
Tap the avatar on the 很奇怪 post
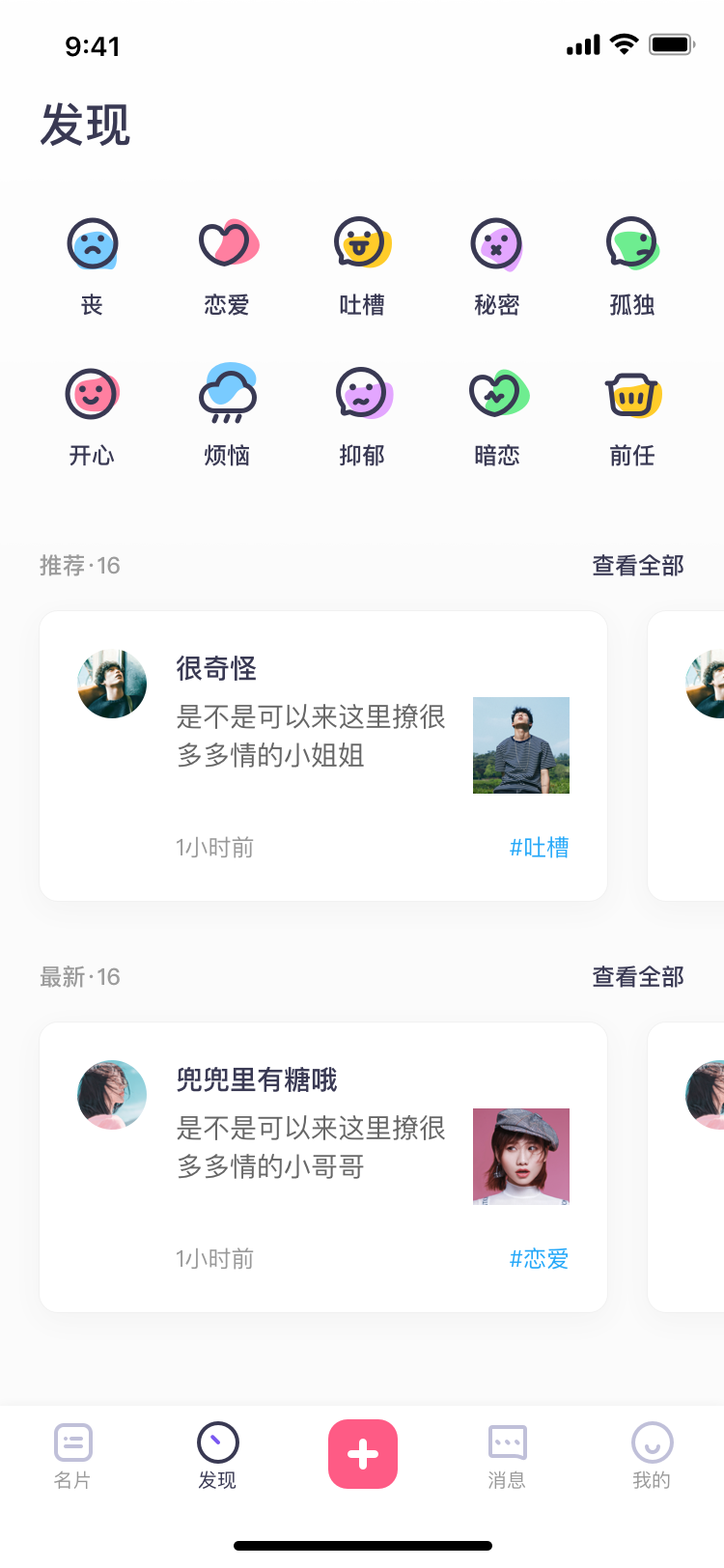111,683
